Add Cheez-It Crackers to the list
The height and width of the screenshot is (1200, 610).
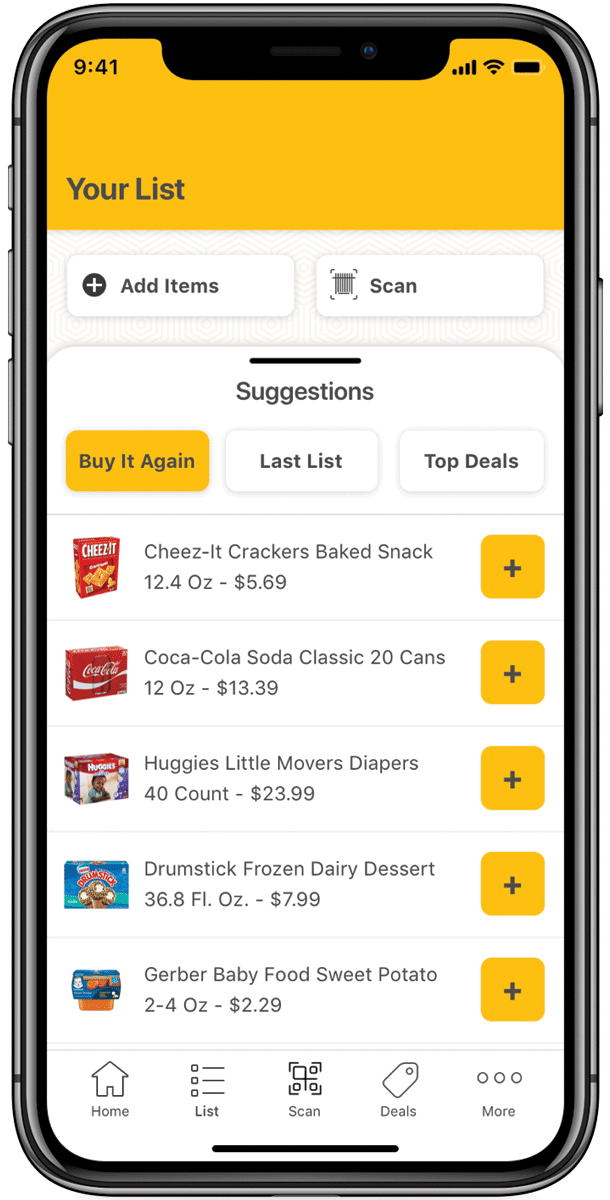pyautogui.click(x=512, y=567)
